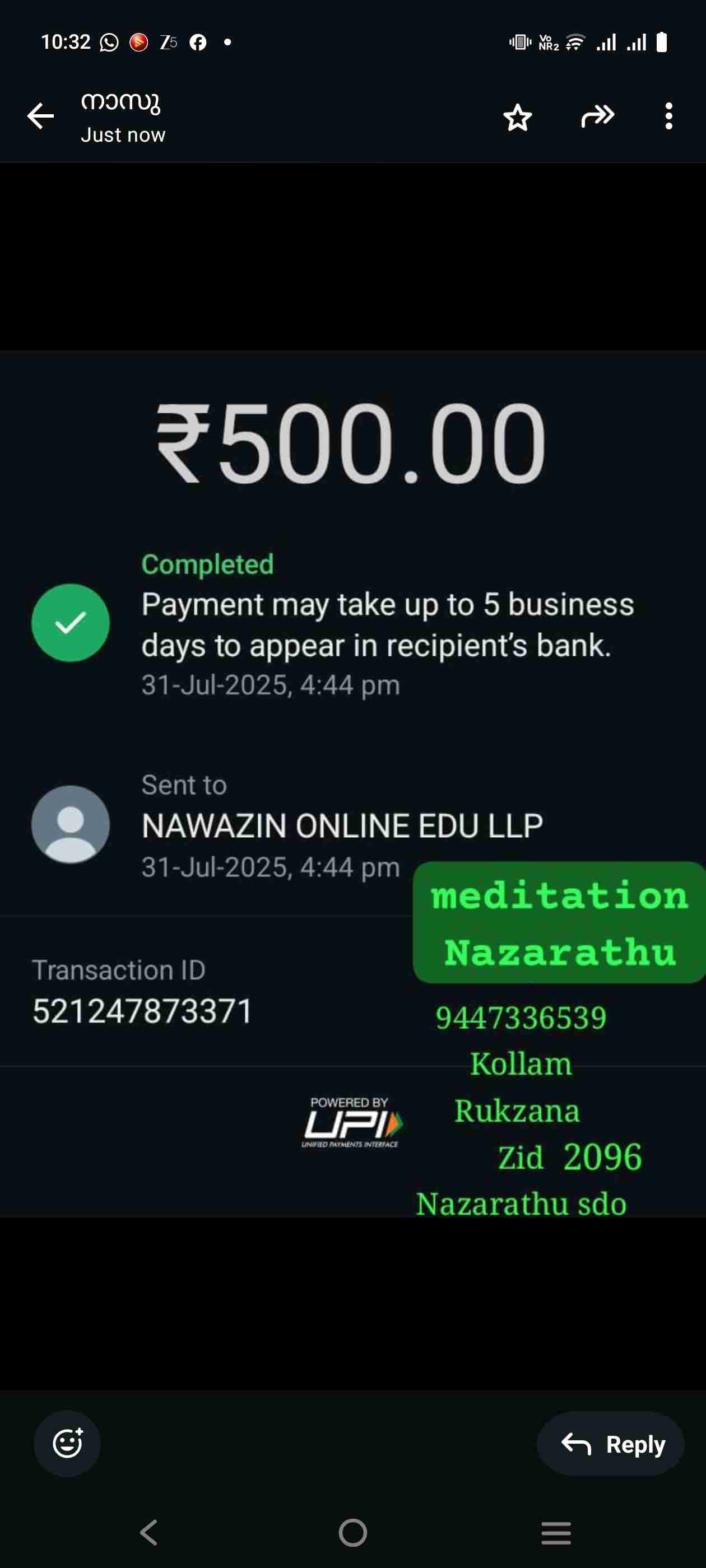
Task: Go back from the image viewer
Action: pyautogui.click(x=40, y=116)
